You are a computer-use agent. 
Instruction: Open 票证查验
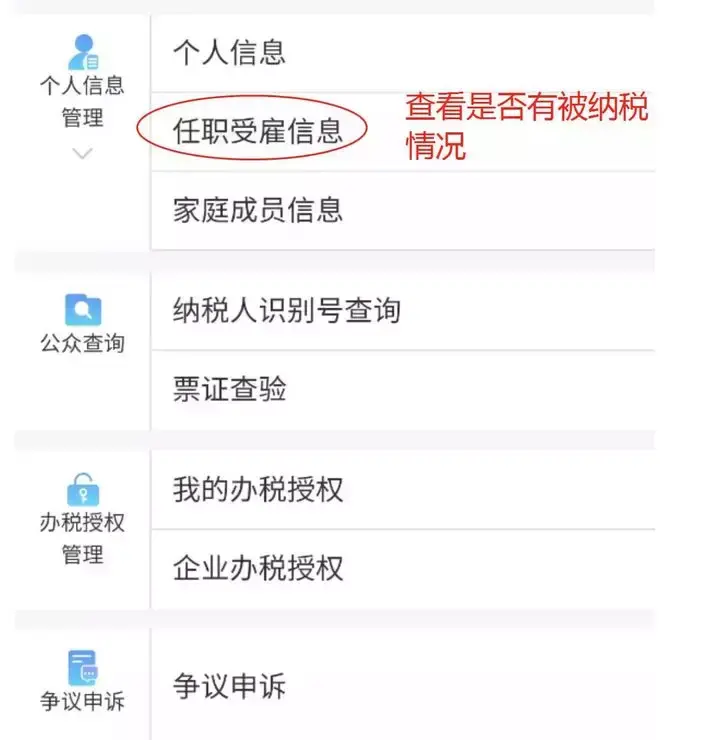pos(230,389)
